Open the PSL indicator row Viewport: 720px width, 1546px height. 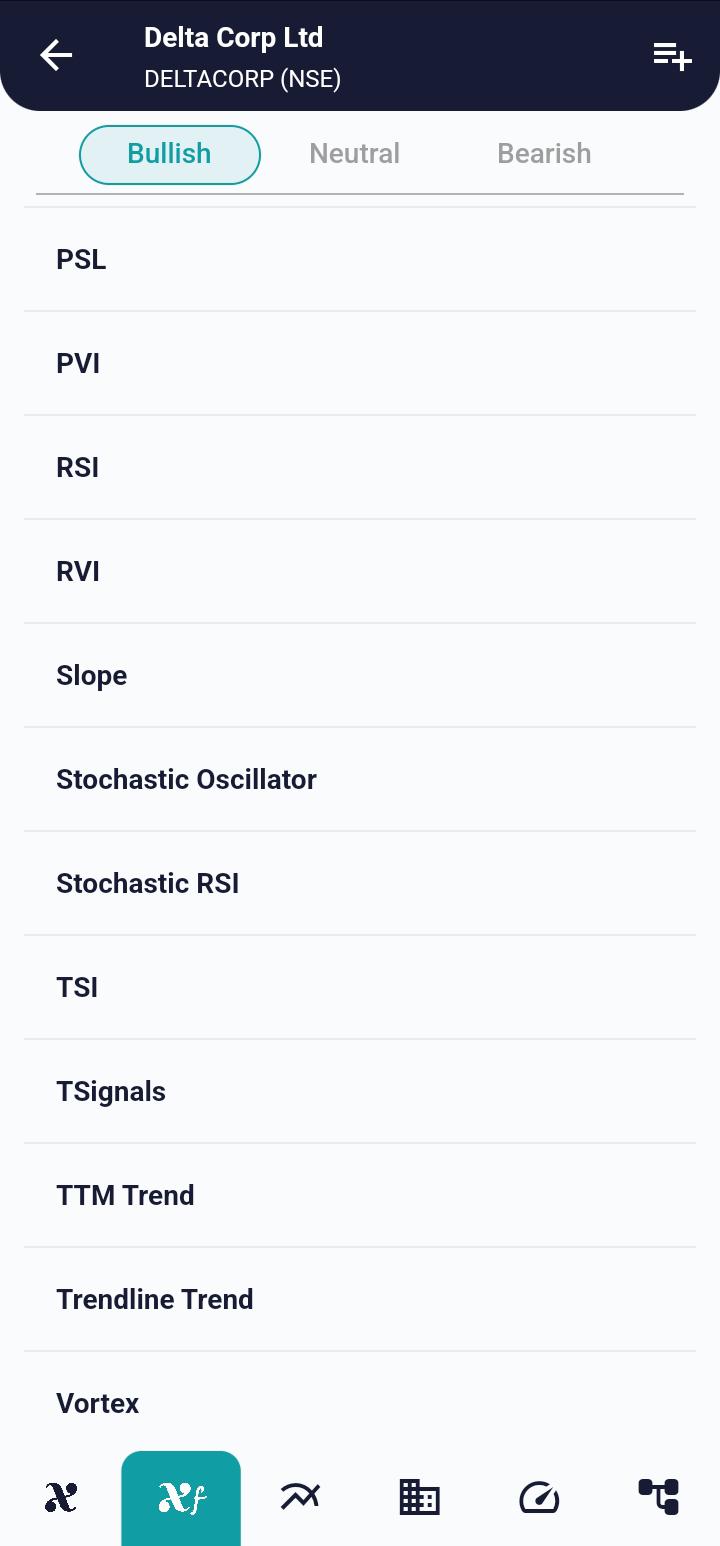[360, 259]
